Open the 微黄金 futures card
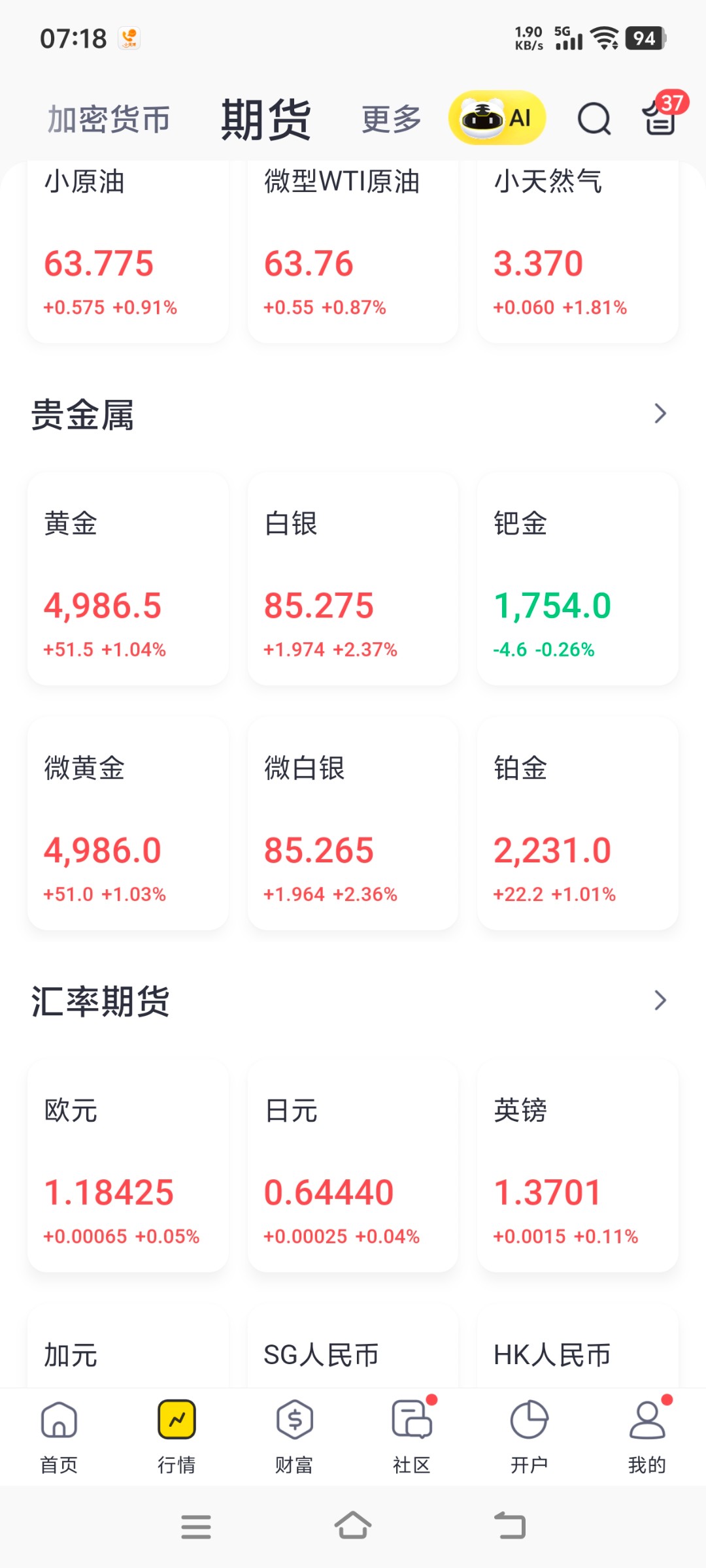 pos(128,823)
